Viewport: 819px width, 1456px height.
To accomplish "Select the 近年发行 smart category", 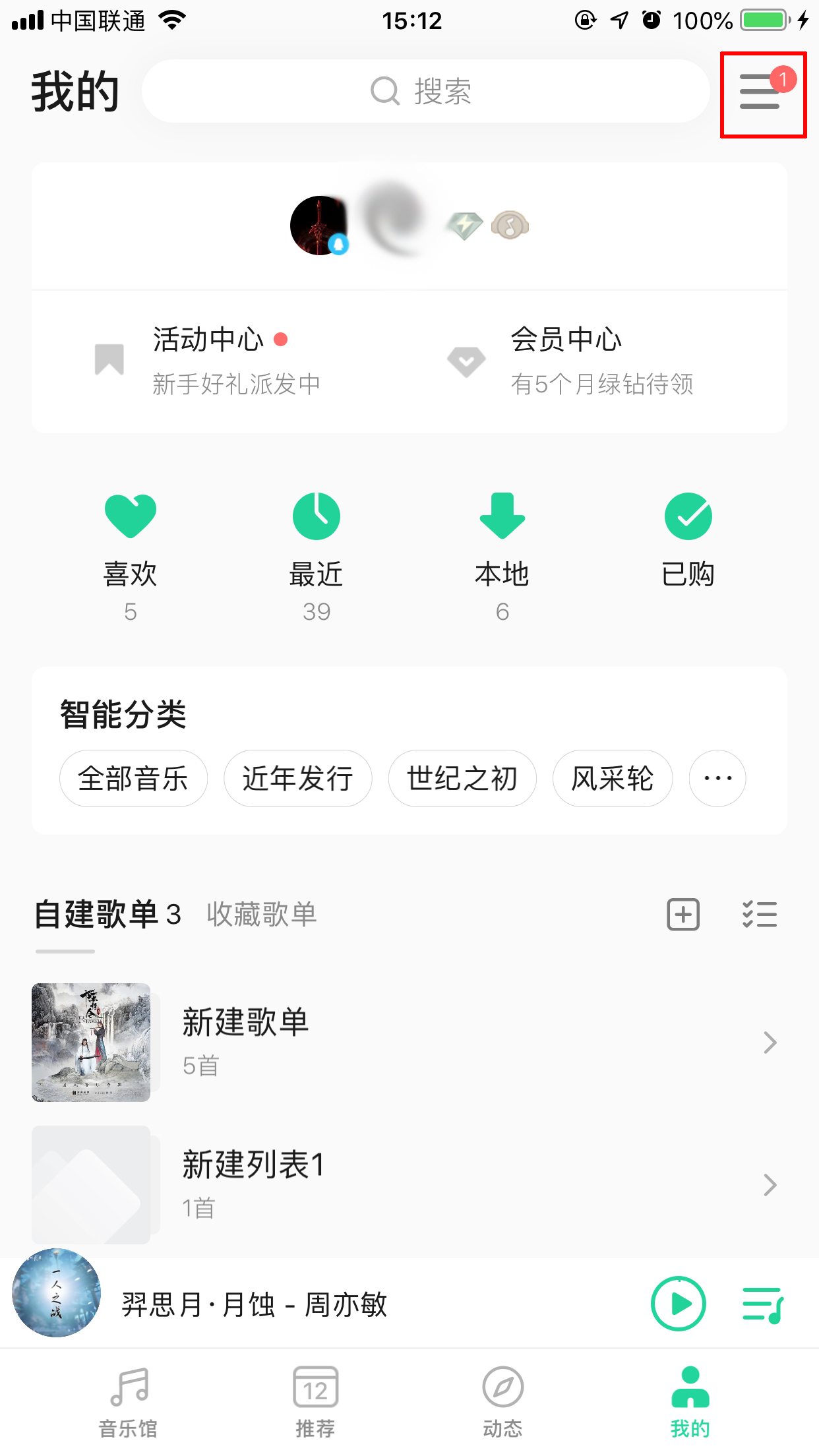I will pyautogui.click(x=297, y=778).
